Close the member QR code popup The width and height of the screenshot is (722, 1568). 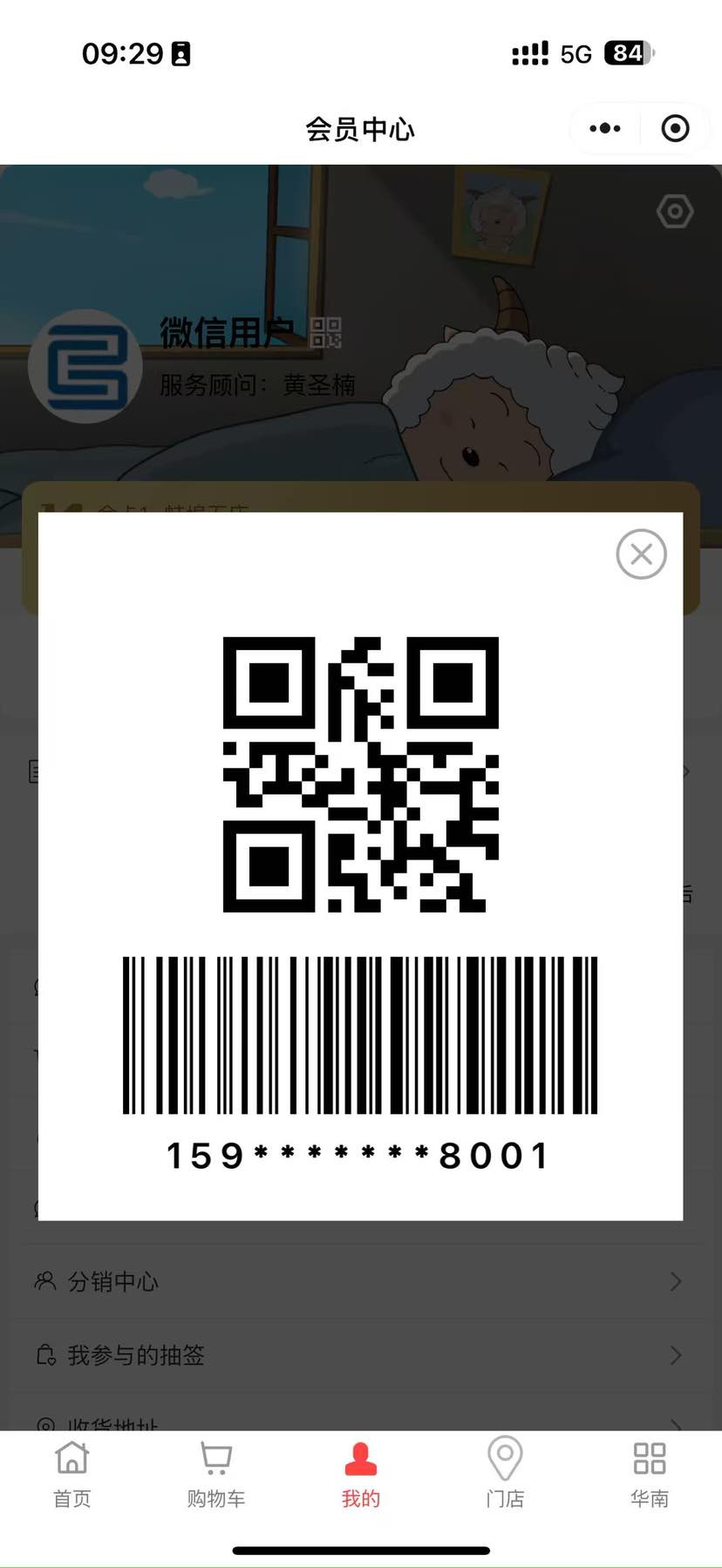pos(641,554)
